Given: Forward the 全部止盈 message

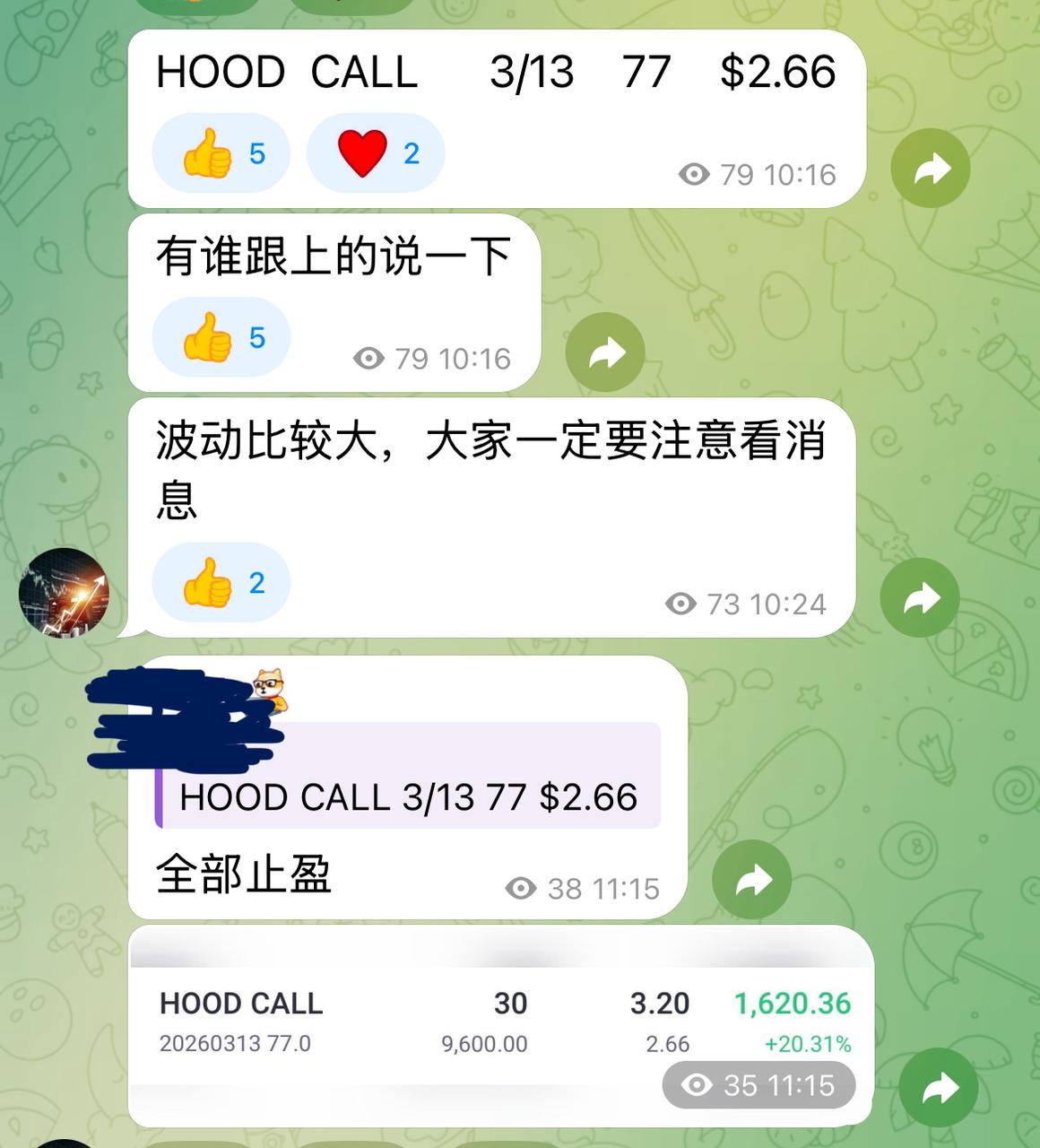Looking at the screenshot, I should pos(751,880).
